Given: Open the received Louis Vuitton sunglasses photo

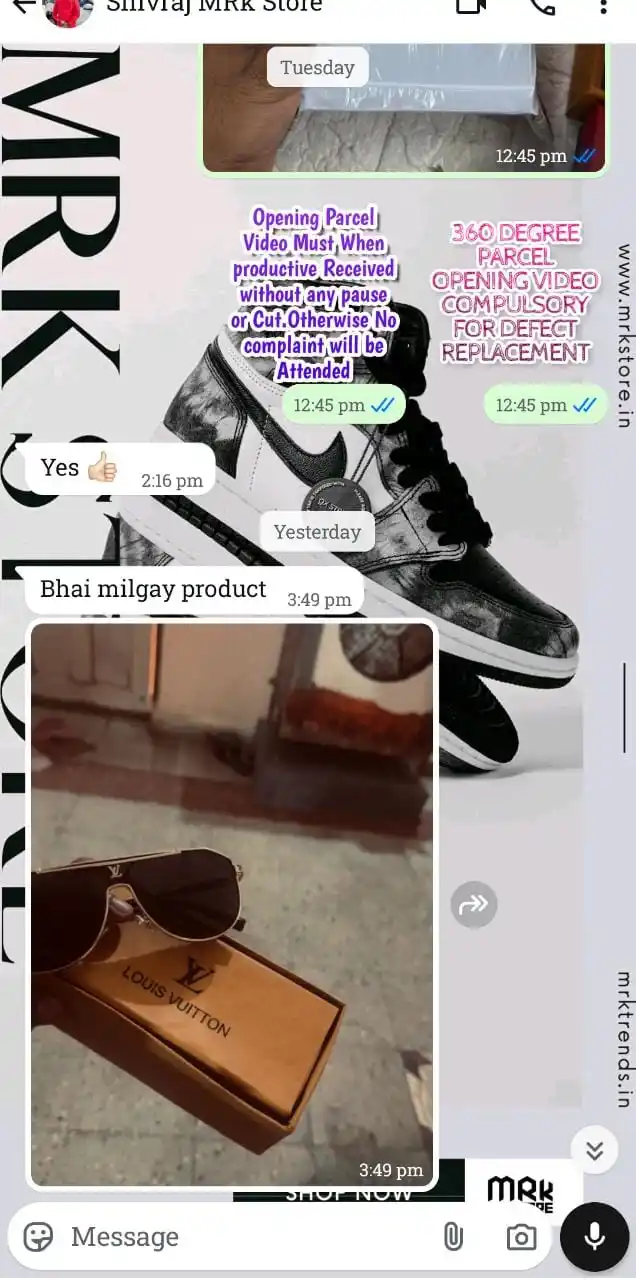Looking at the screenshot, I should coord(232,904).
